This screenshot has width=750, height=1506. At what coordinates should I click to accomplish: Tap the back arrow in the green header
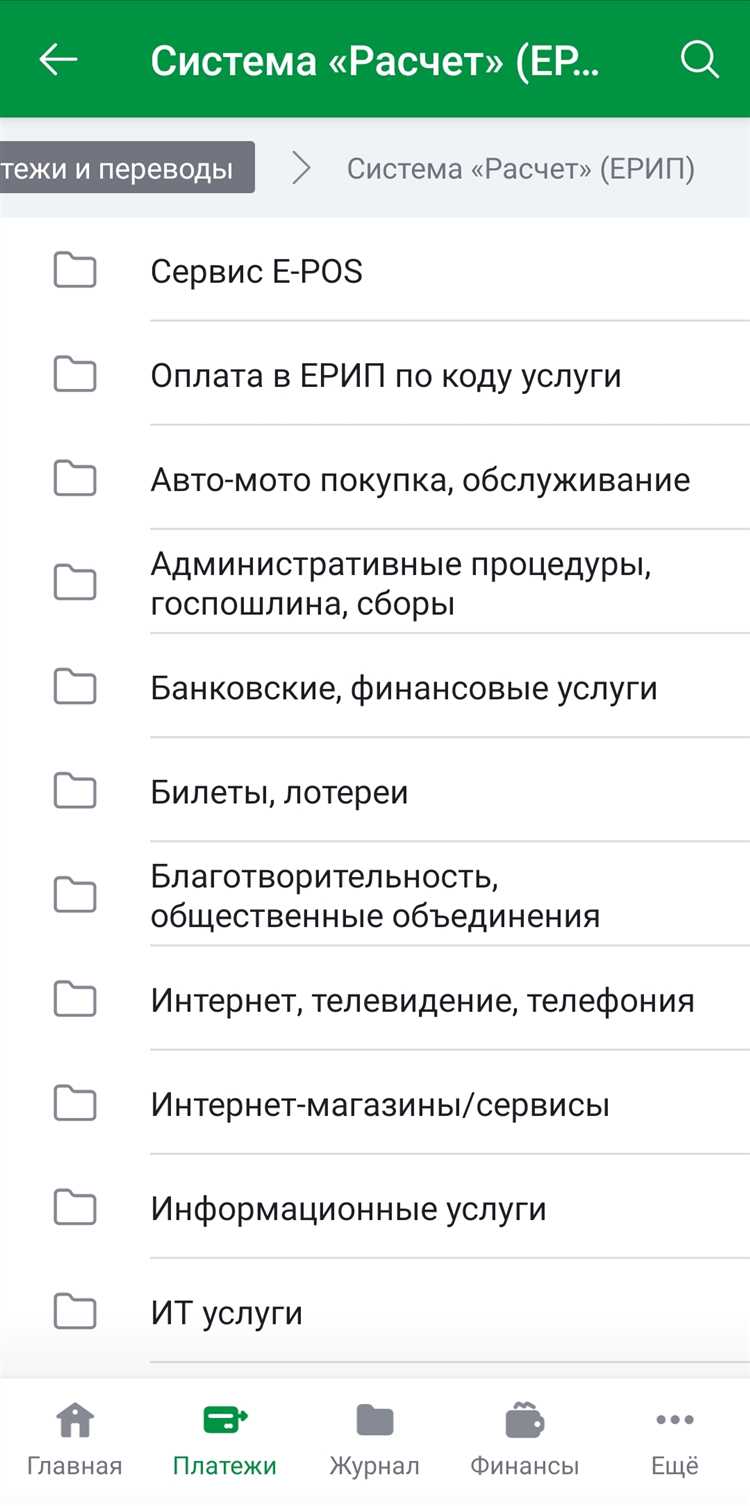(59, 60)
